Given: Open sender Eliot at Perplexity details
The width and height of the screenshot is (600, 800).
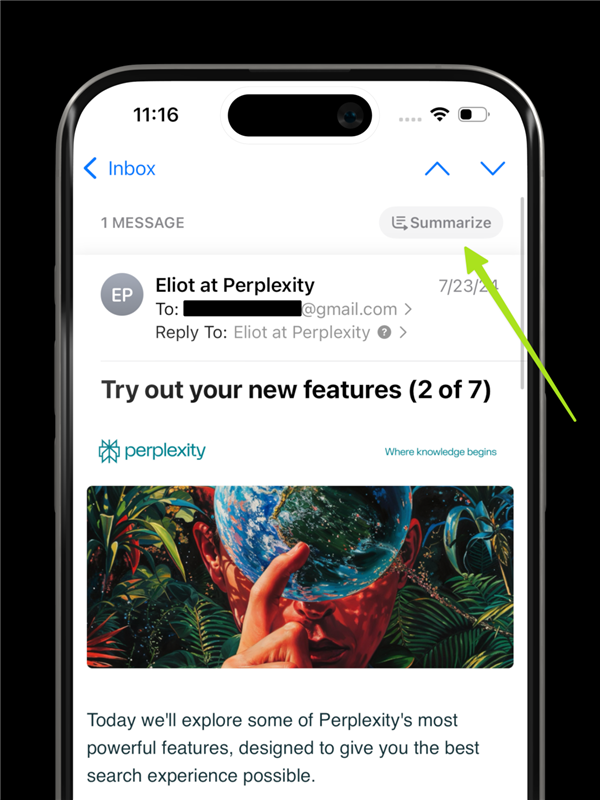Looking at the screenshot, I should [x=235, y=285].
